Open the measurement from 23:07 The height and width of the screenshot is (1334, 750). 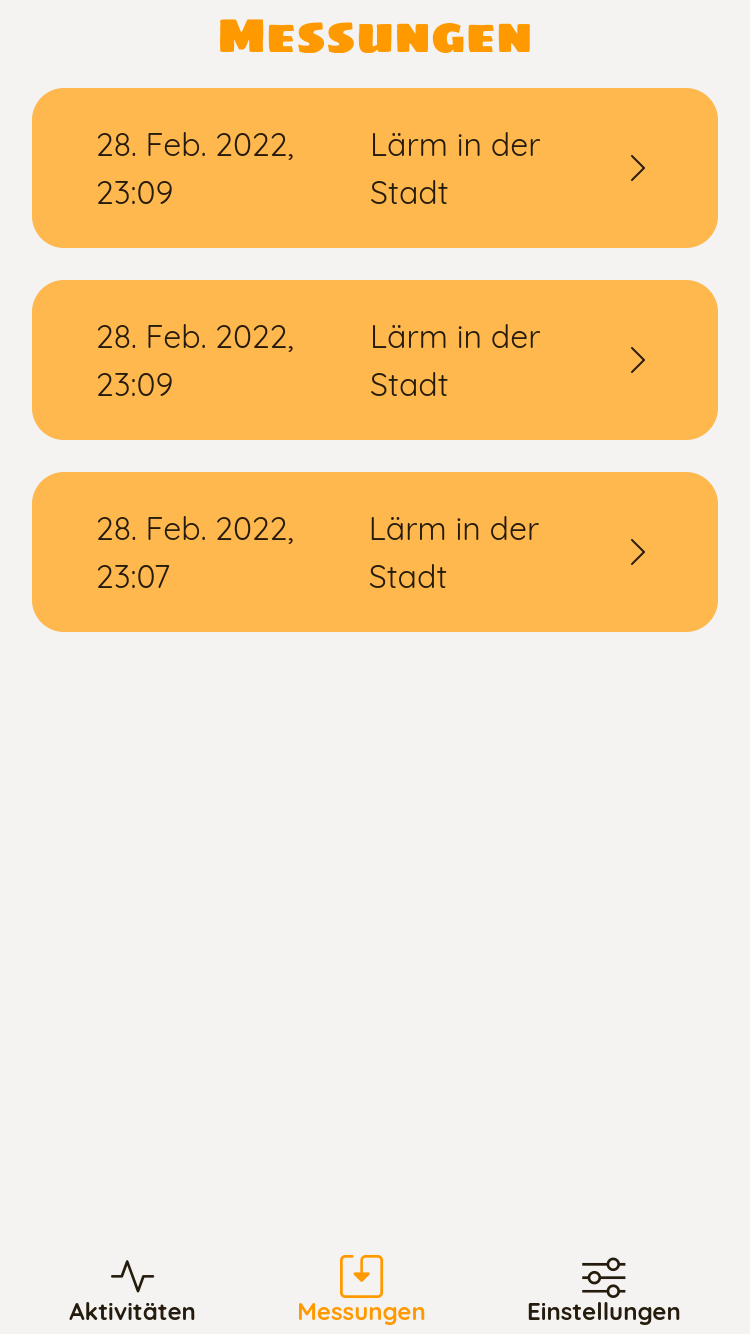pos(374,552)
